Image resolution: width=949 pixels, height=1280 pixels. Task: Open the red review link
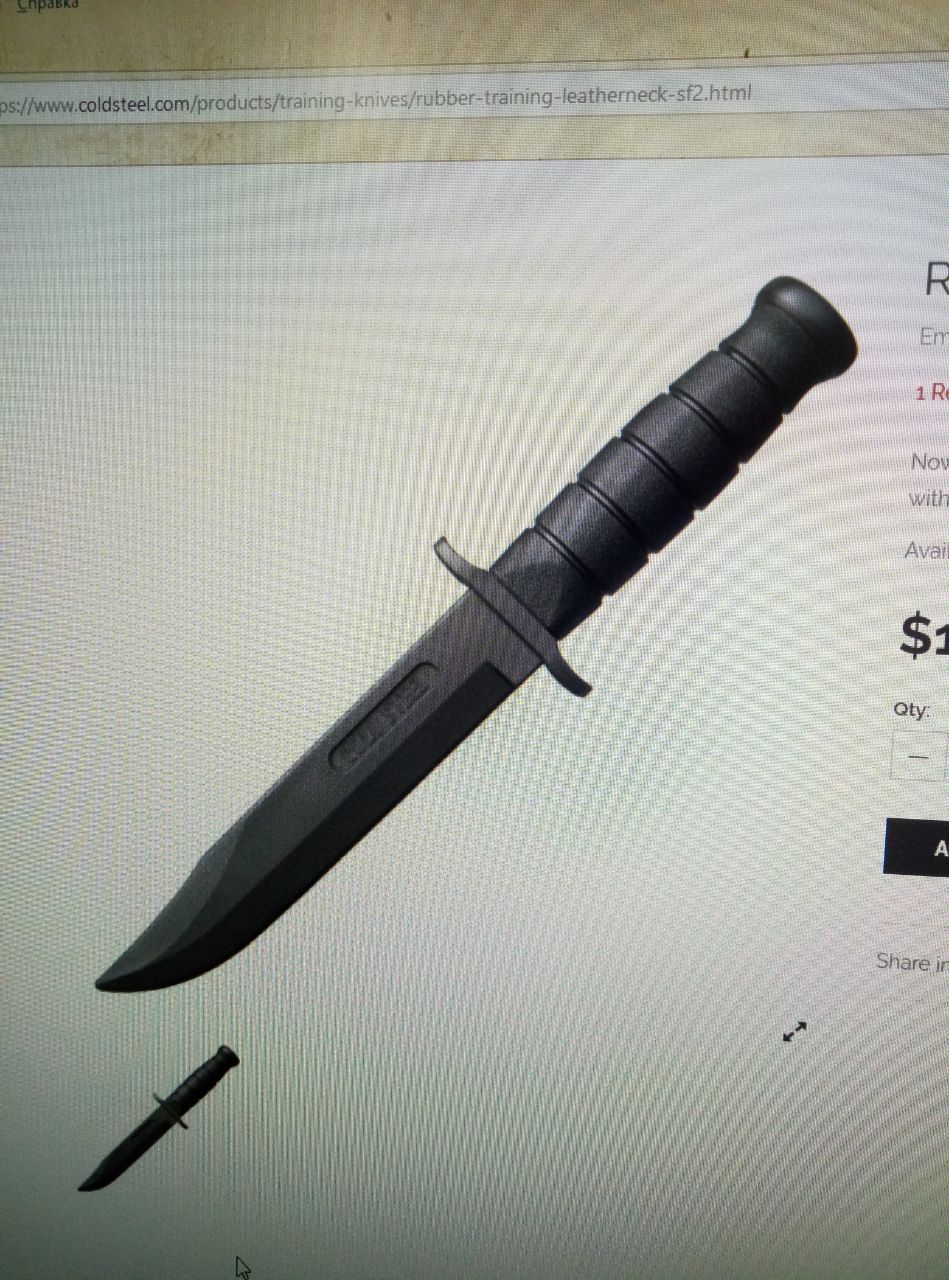coord(932,393)
